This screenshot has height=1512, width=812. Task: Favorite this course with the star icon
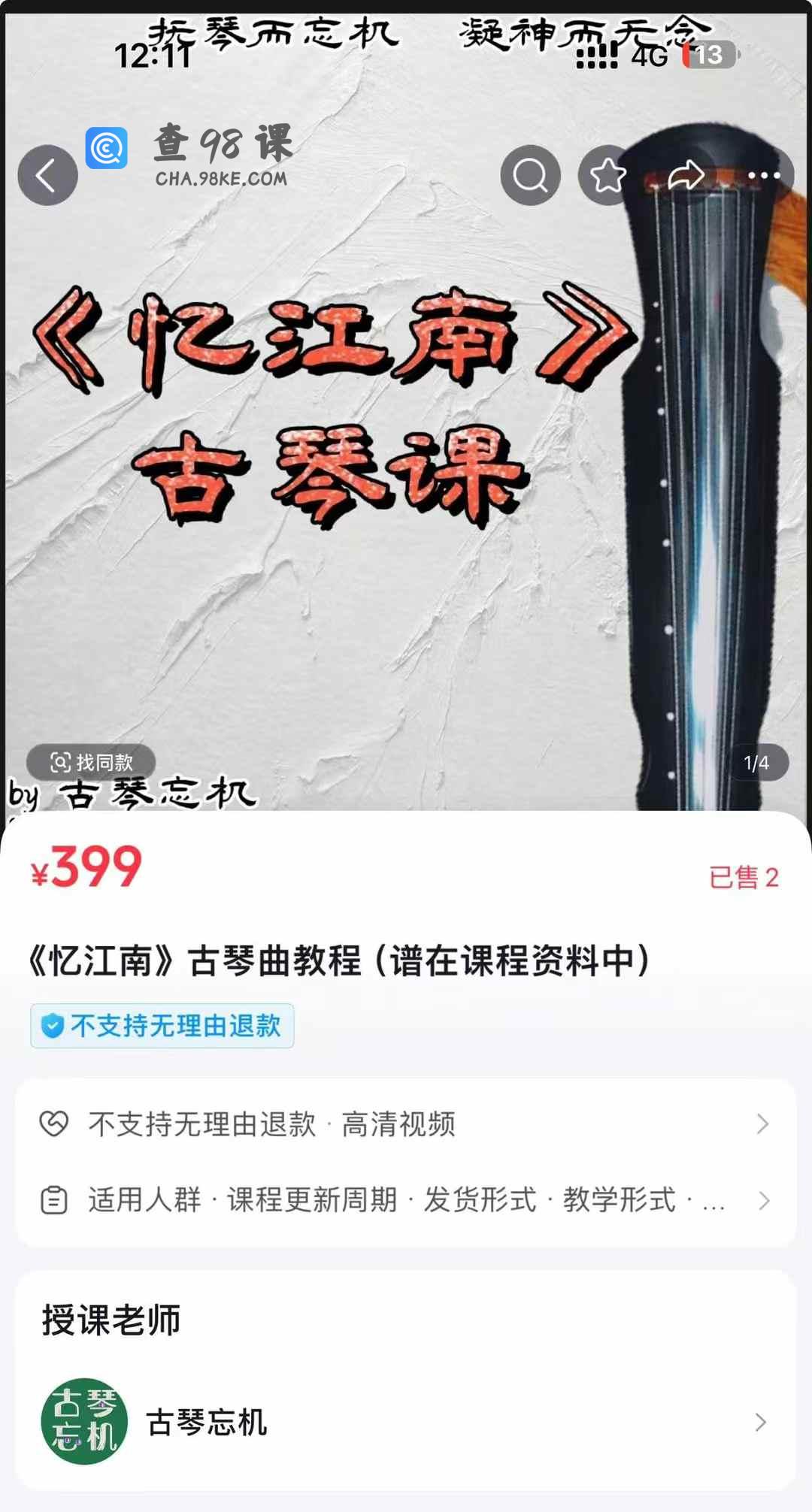(607, 176)
